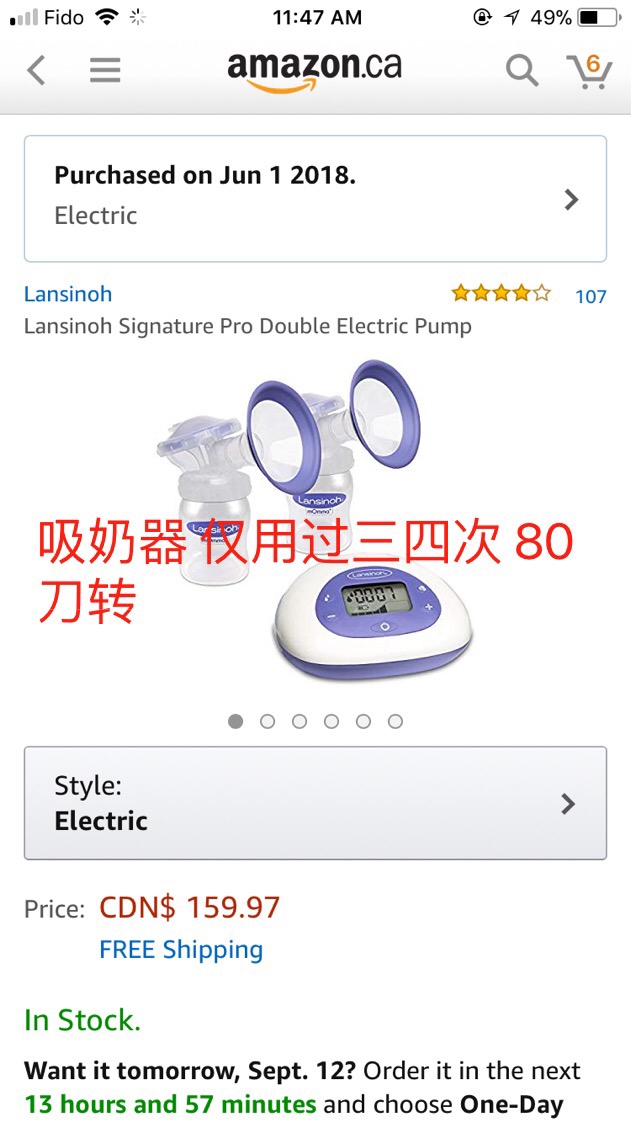The width and height of the screenshot is (631, 1123).
Task: Tap the FREE Shipping link
Action: 181,950
